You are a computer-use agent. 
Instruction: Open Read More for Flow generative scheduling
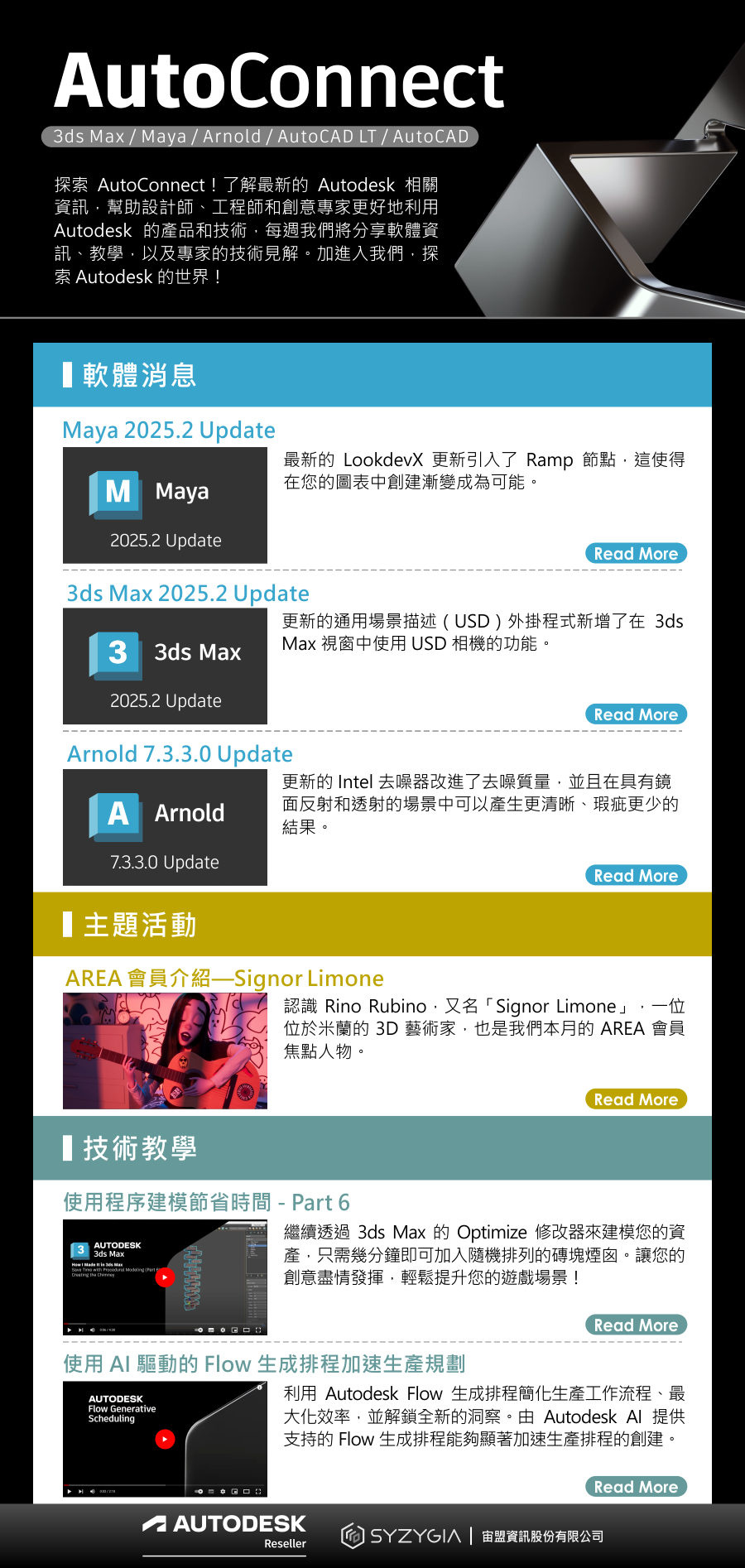click(x=636, y=1486)
